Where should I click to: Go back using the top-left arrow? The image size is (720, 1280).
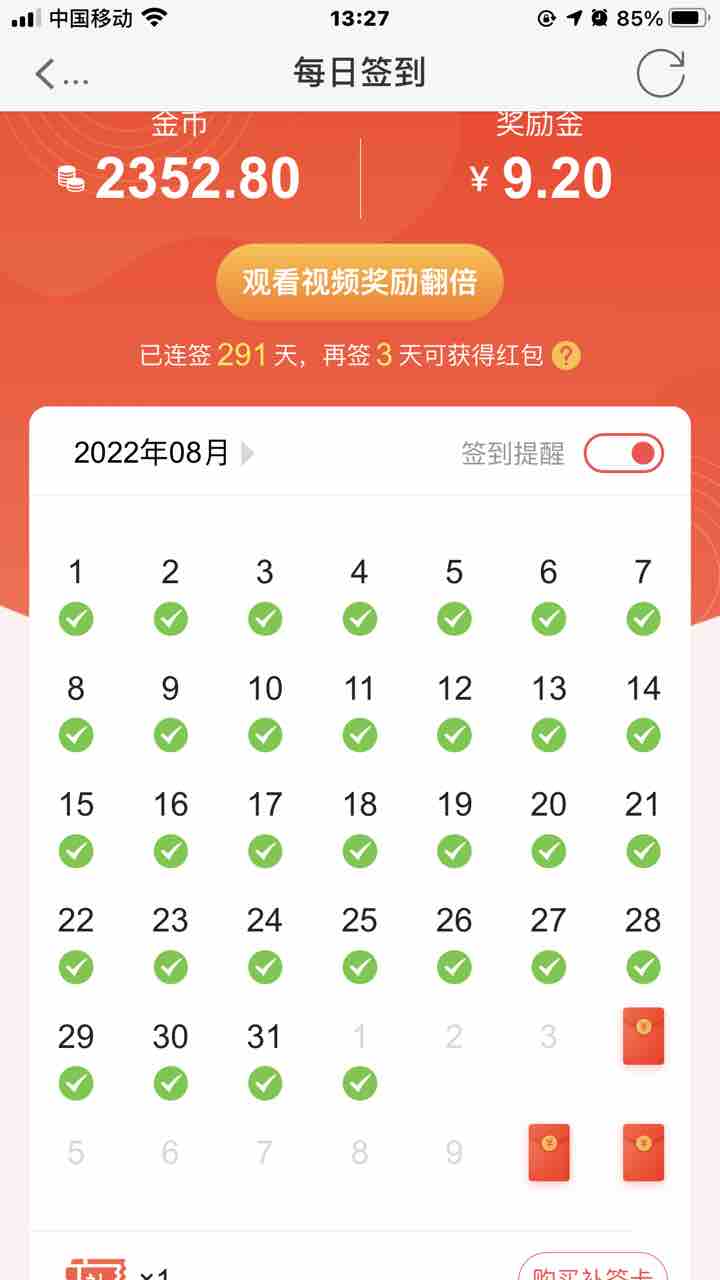45,74
